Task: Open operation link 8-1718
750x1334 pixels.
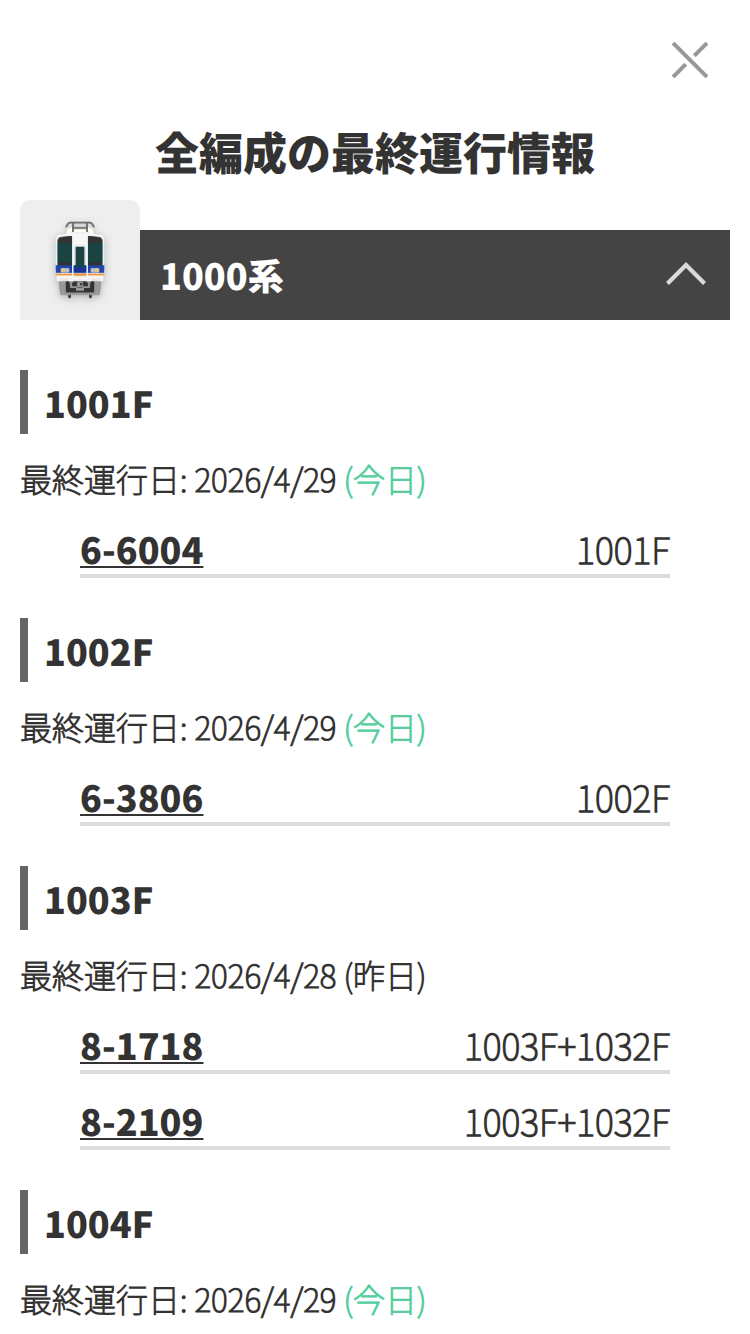Action: coord(142,1047)
